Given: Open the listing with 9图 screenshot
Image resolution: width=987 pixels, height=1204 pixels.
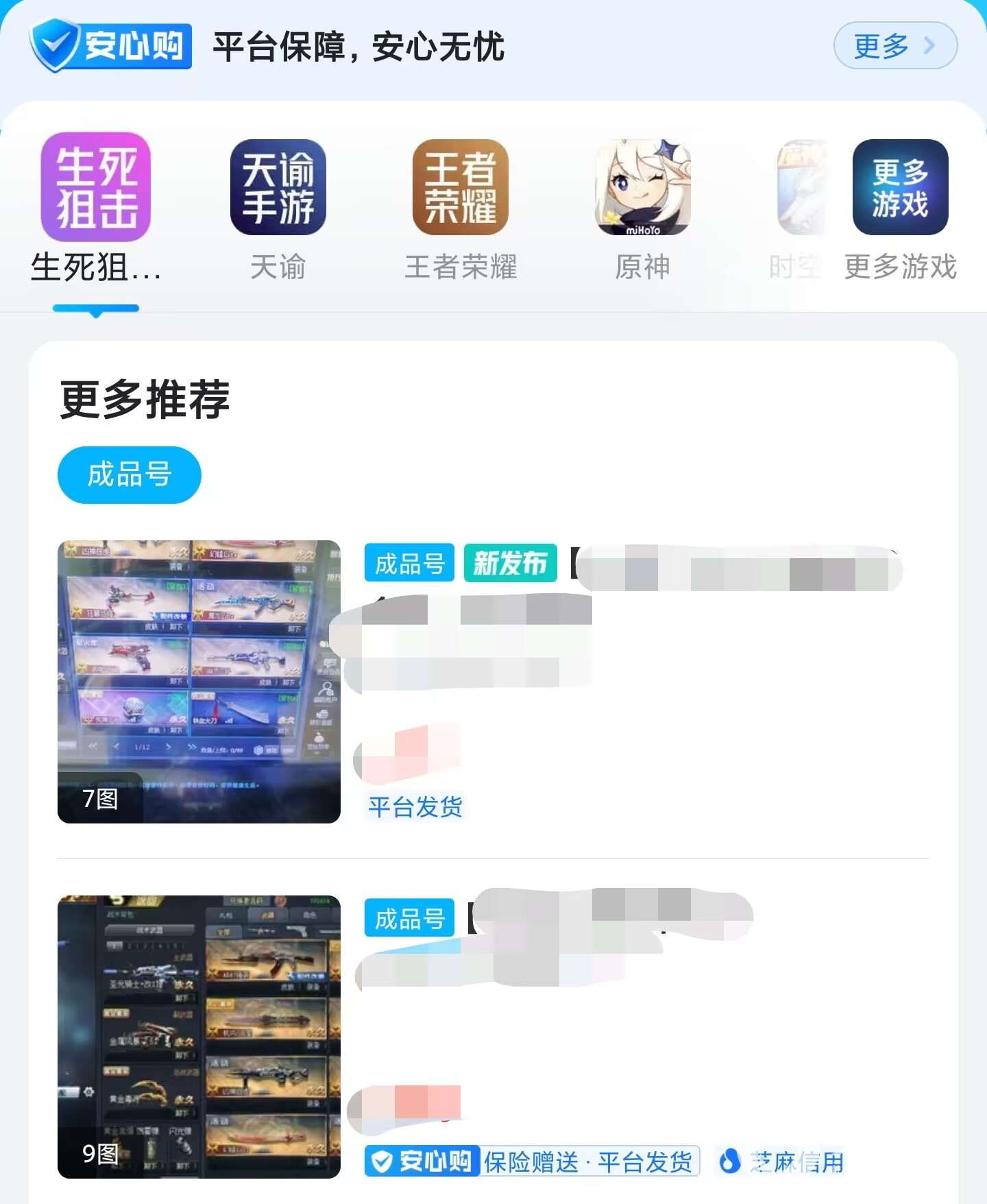Looking at the screenshot, I should pos(199,1037).
